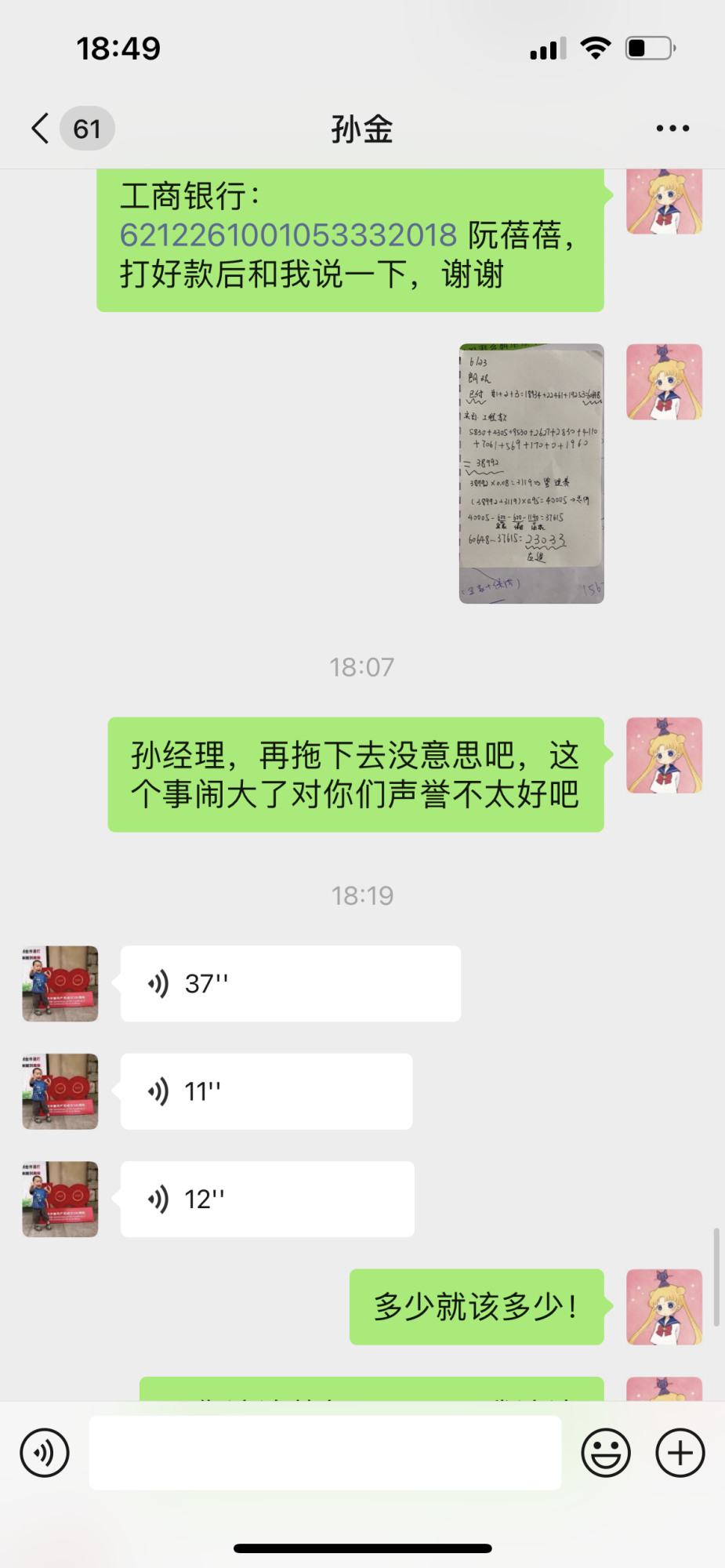This screenshot has width=725, height=1568.
Task: Tap the bank account number link
Action: click(x=288, y=236)
